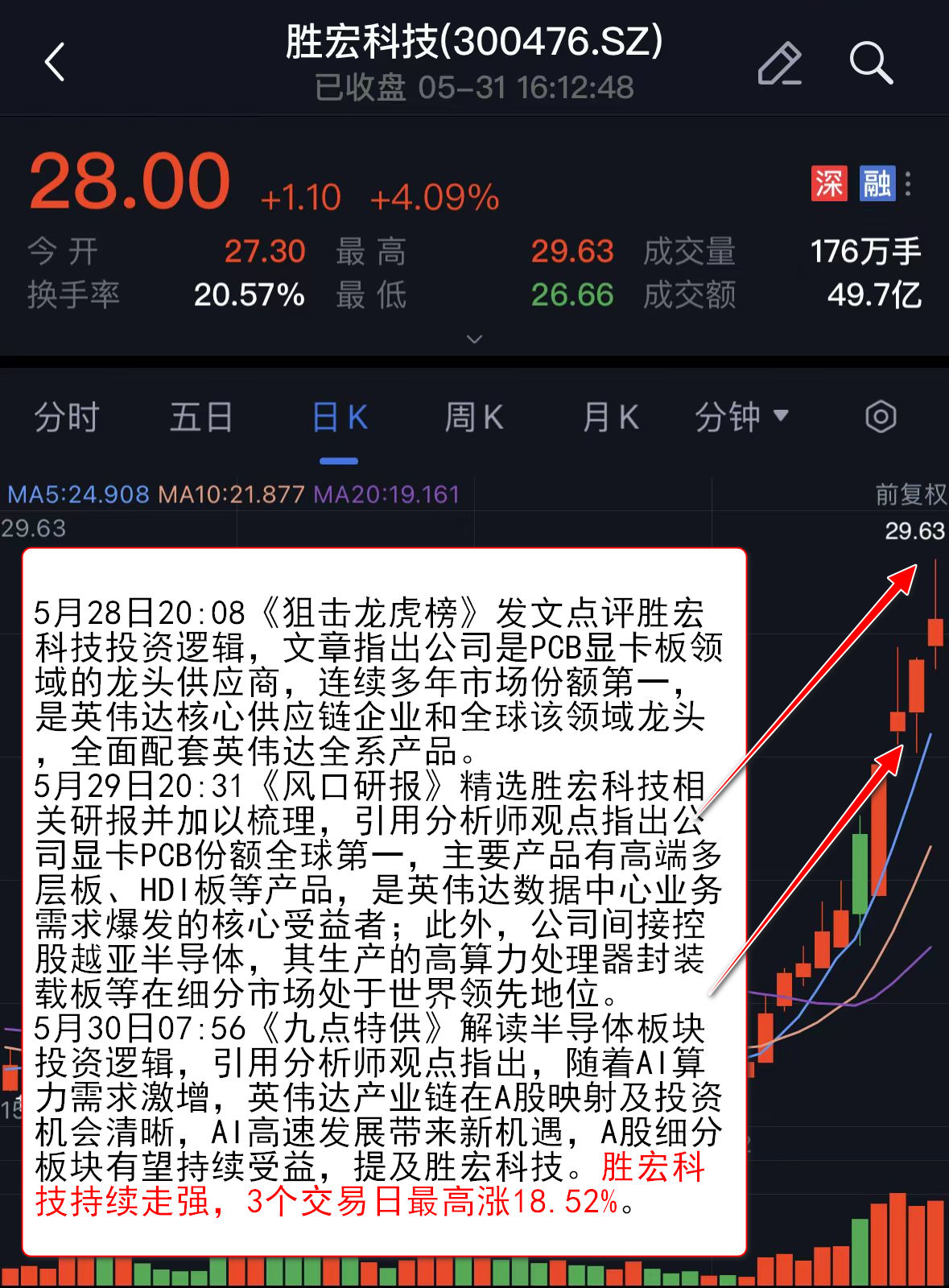Open the overflow dots beside 融 tag
This screenshot has height=1288, width=949.
click(909, 184)
